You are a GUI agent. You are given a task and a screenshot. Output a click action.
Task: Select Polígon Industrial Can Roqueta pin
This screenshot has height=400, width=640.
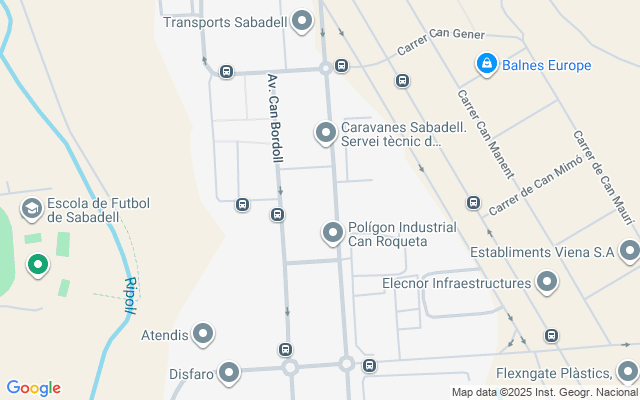point(332,233)
